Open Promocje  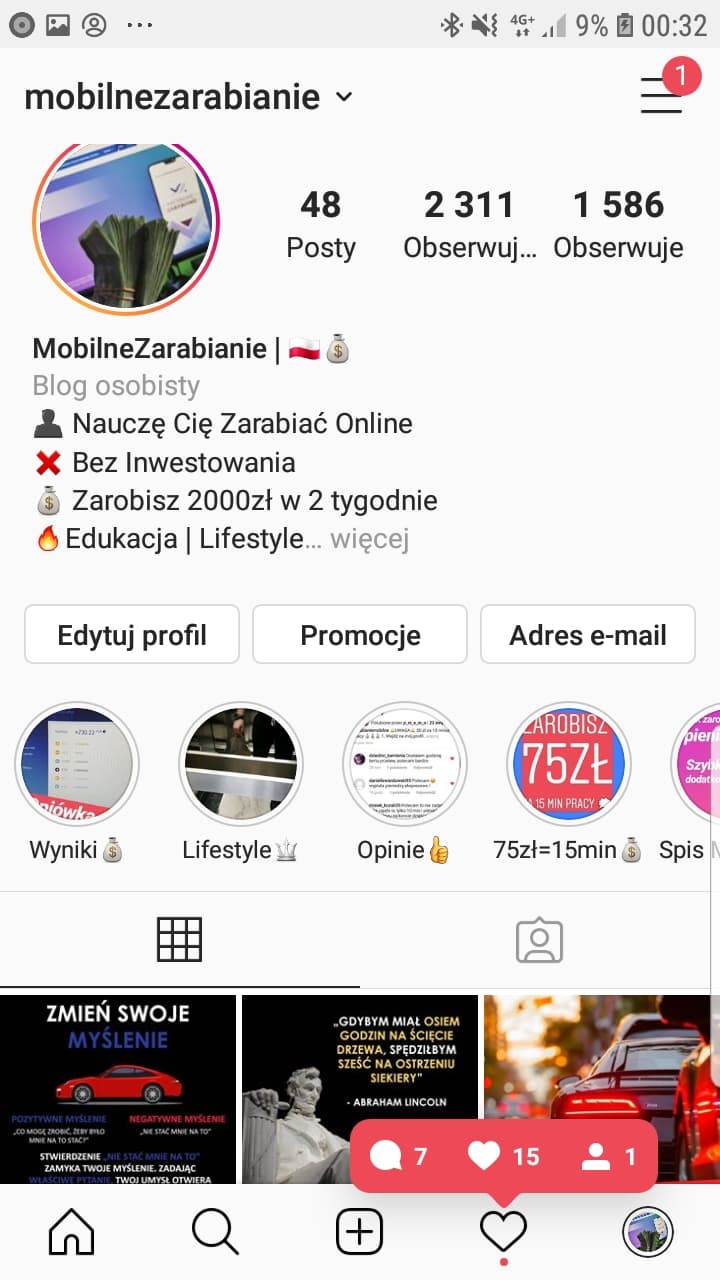pyautogui.click(x=360, y=634)
